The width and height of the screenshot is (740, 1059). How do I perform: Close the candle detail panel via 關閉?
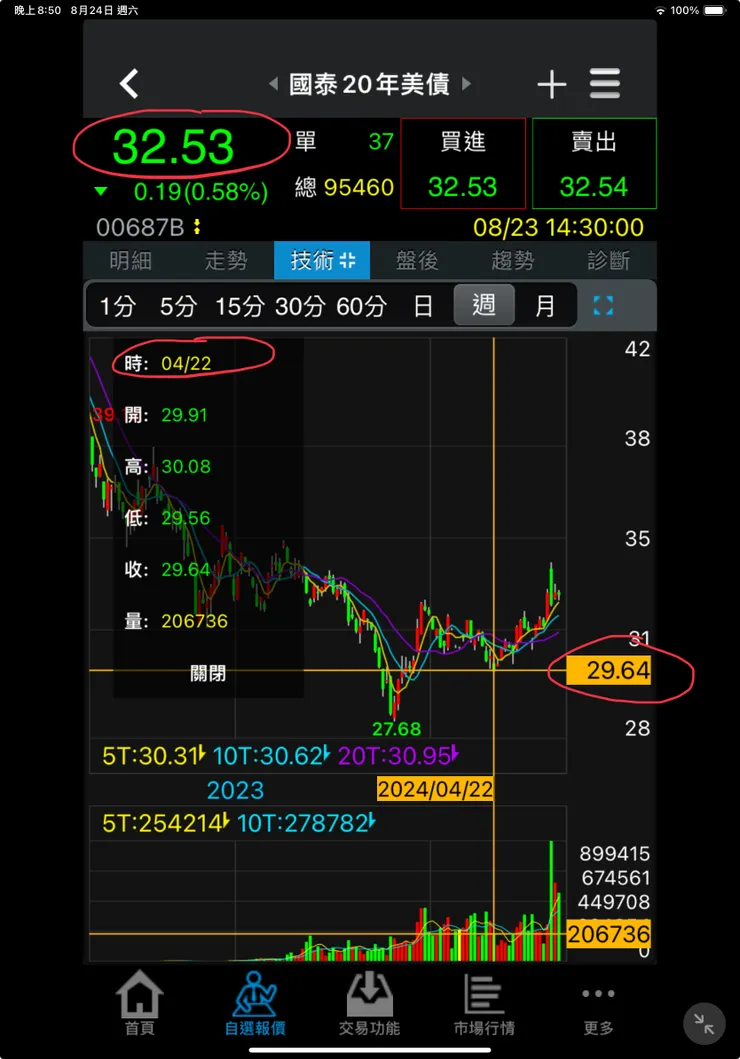point(208,674)
